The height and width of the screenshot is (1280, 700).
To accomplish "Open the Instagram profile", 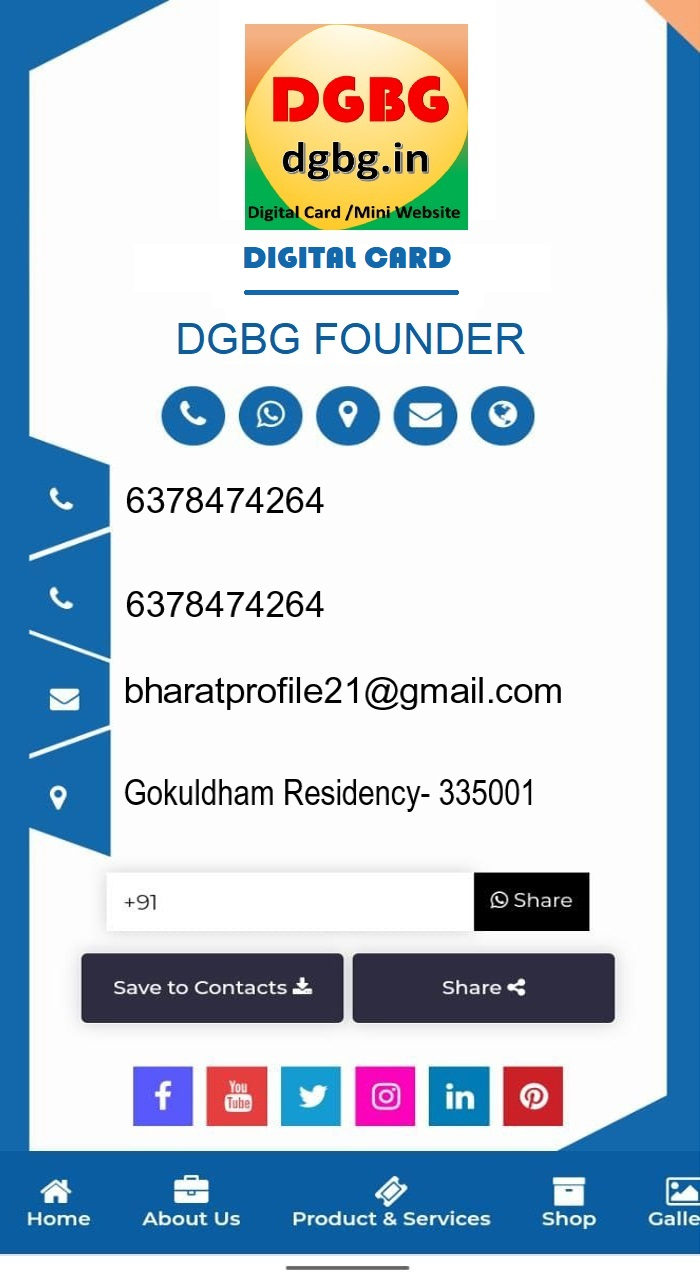I will click(385, 1096).
